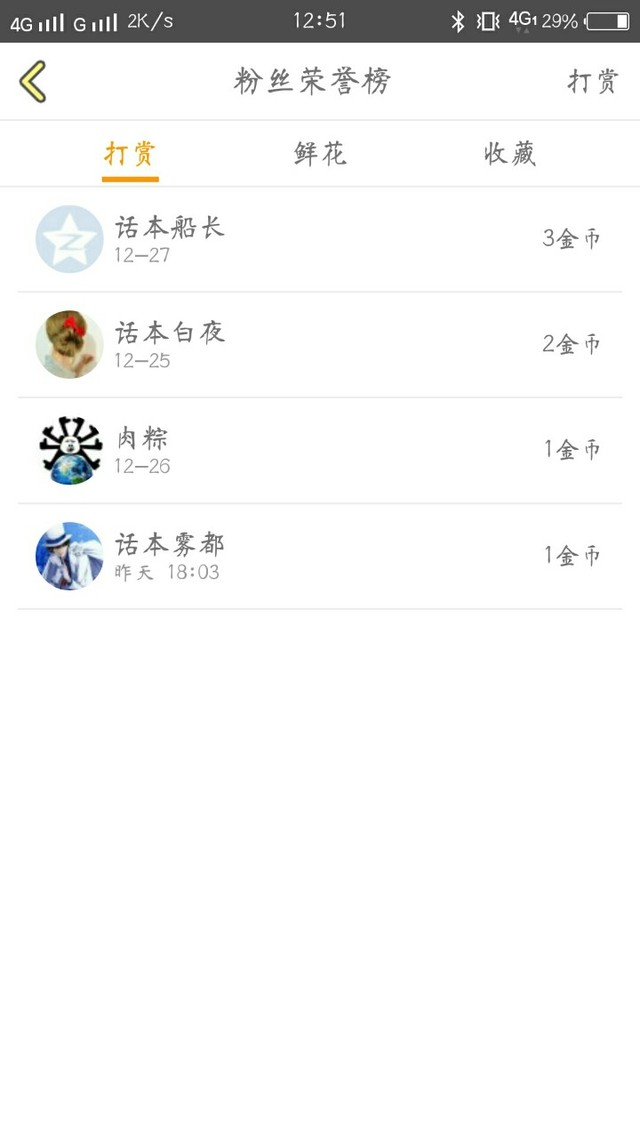Screen dimensions: 640x1138
Task: Open the row for 话本船长
Action: coord(320,239)
